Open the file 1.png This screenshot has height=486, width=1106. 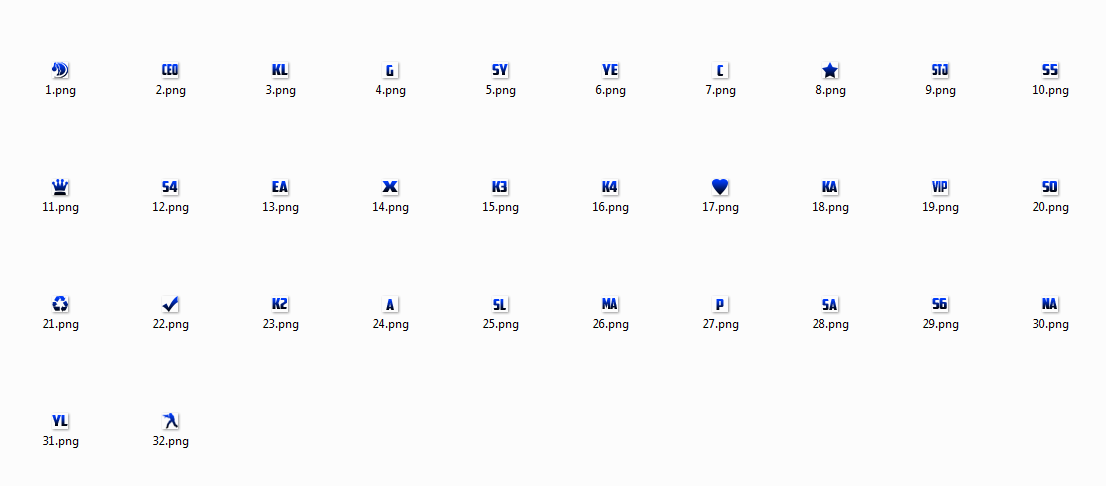tap(60, 71)
